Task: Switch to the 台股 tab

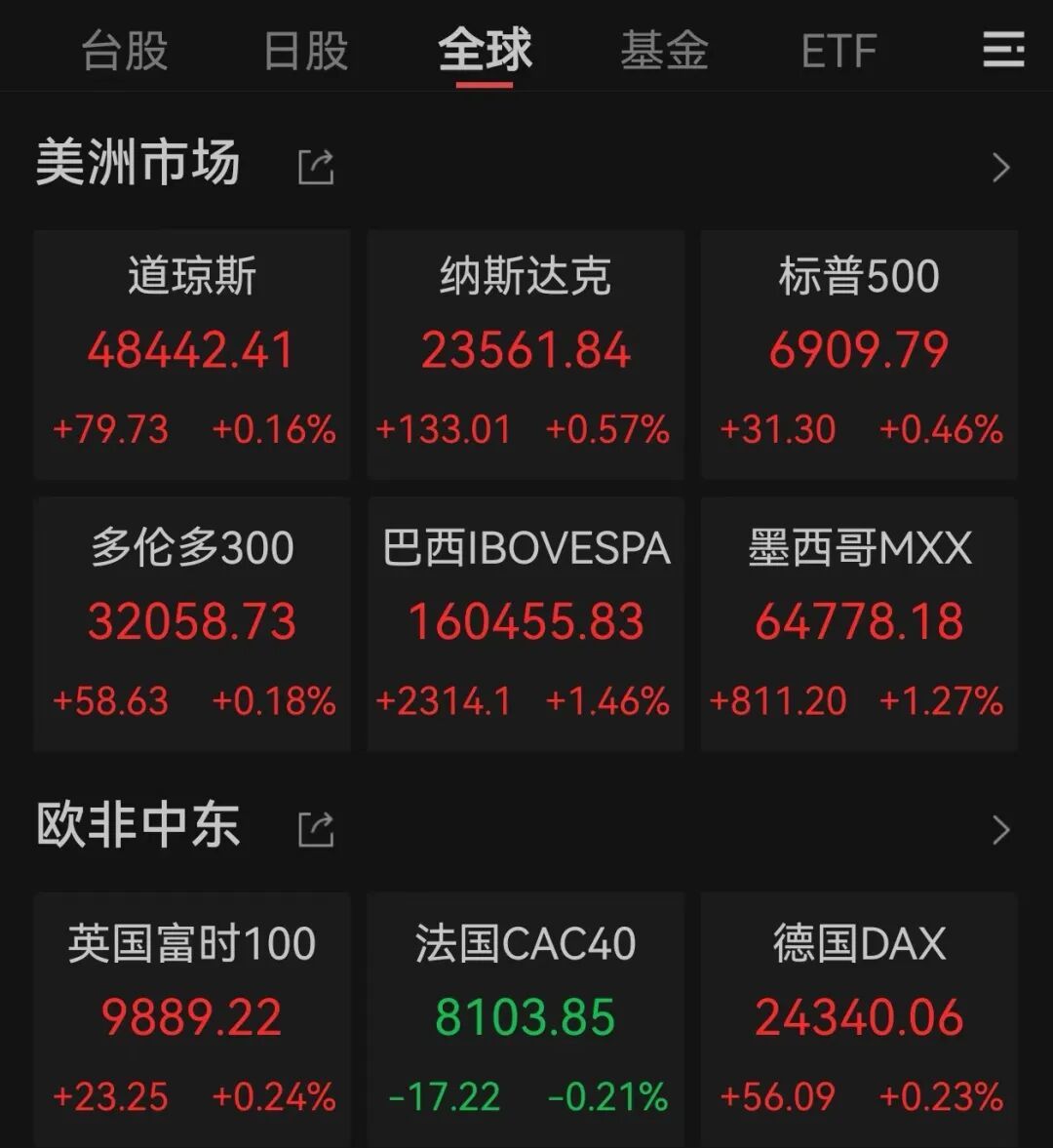Action: point(125,52)
